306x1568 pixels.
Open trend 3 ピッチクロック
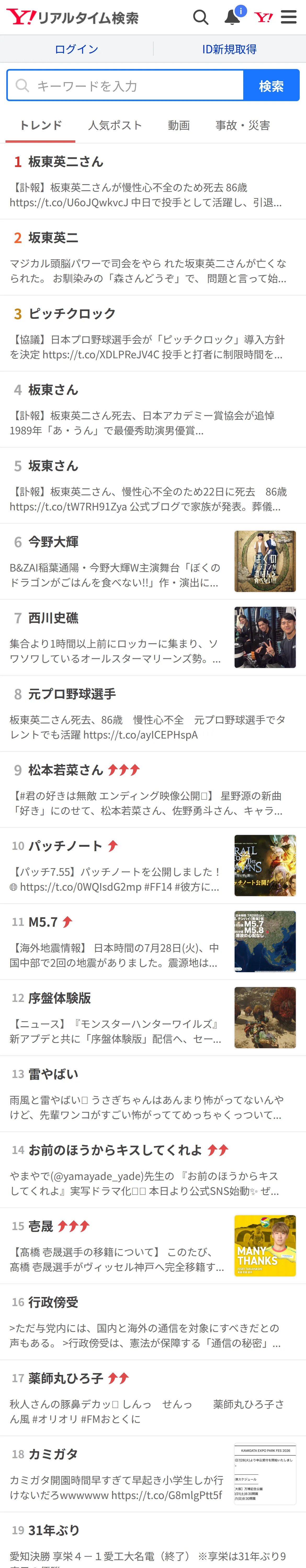153,333
